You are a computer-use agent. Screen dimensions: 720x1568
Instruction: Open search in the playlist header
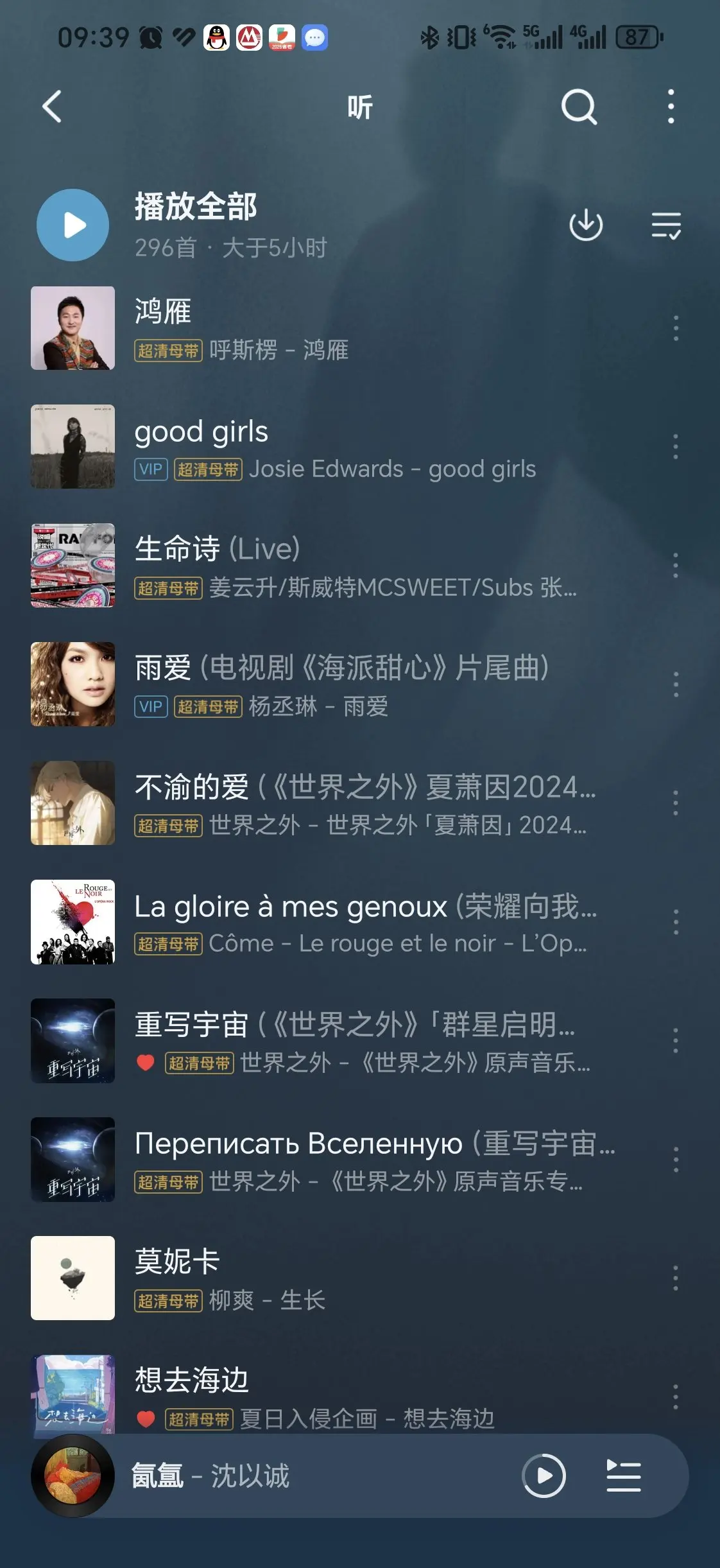click(x=579, y=107)
